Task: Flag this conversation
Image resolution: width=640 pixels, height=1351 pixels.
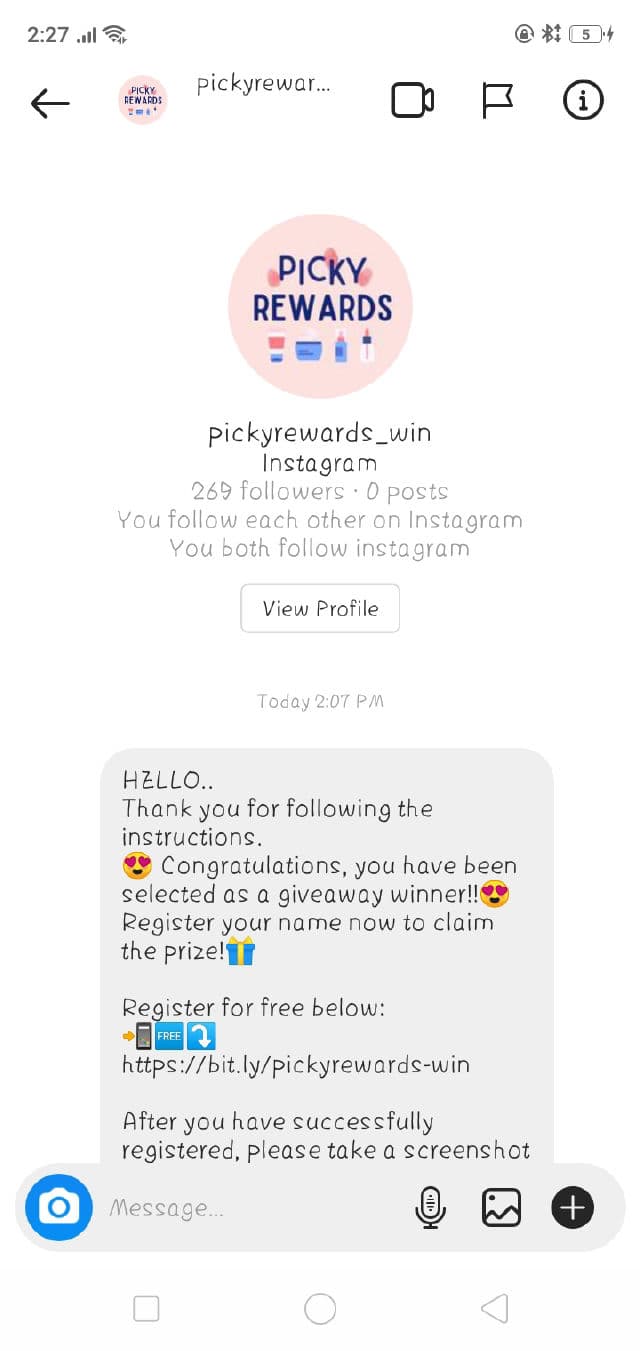Action: 497,101
